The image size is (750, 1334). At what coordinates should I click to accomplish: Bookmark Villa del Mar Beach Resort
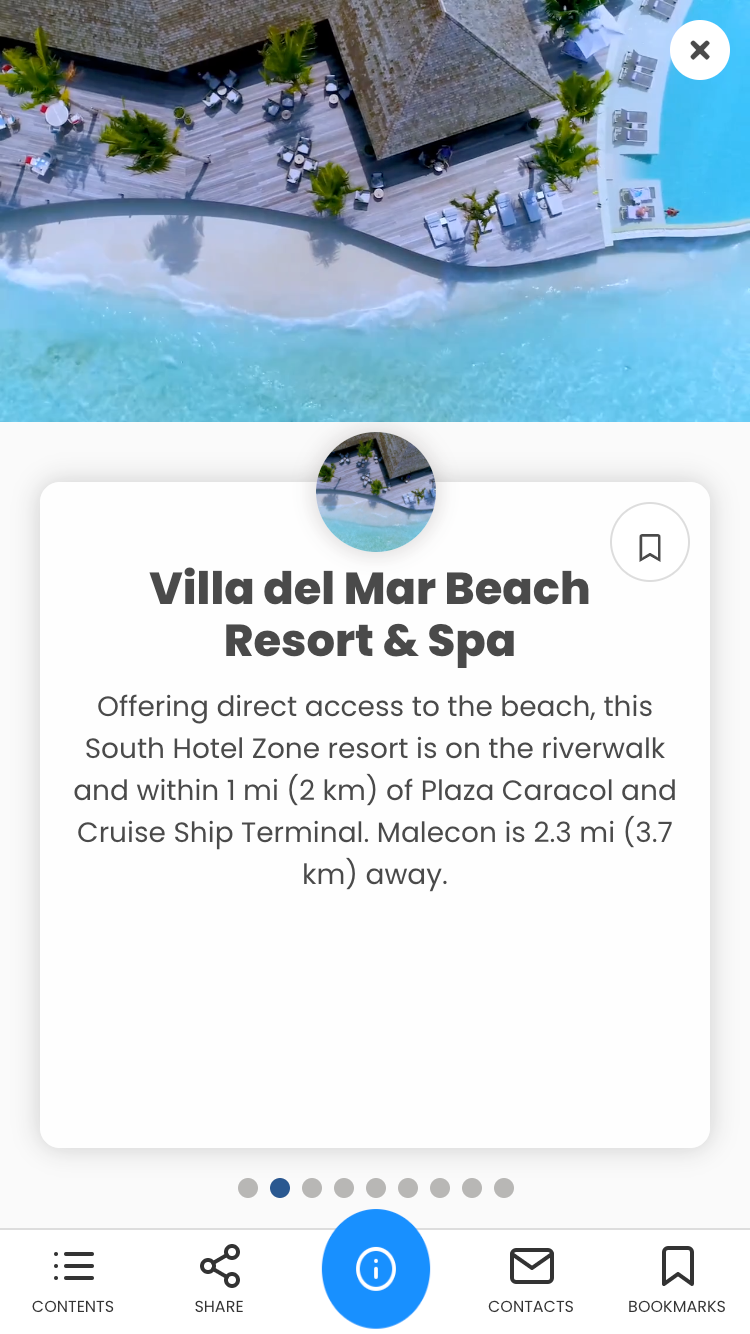pyautogui.click(x=650, y=542)
